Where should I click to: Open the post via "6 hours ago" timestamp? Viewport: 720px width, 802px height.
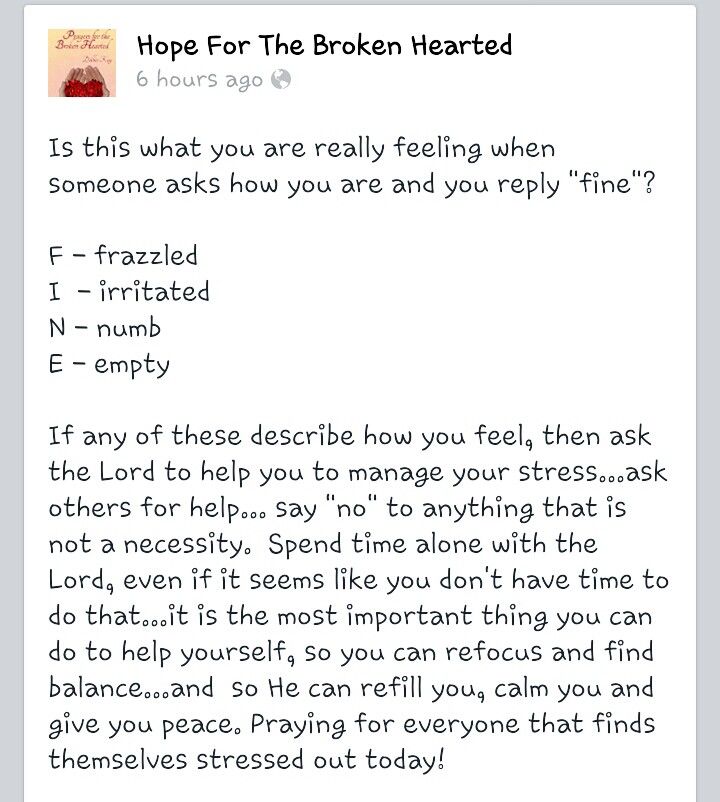click(200, 80)
